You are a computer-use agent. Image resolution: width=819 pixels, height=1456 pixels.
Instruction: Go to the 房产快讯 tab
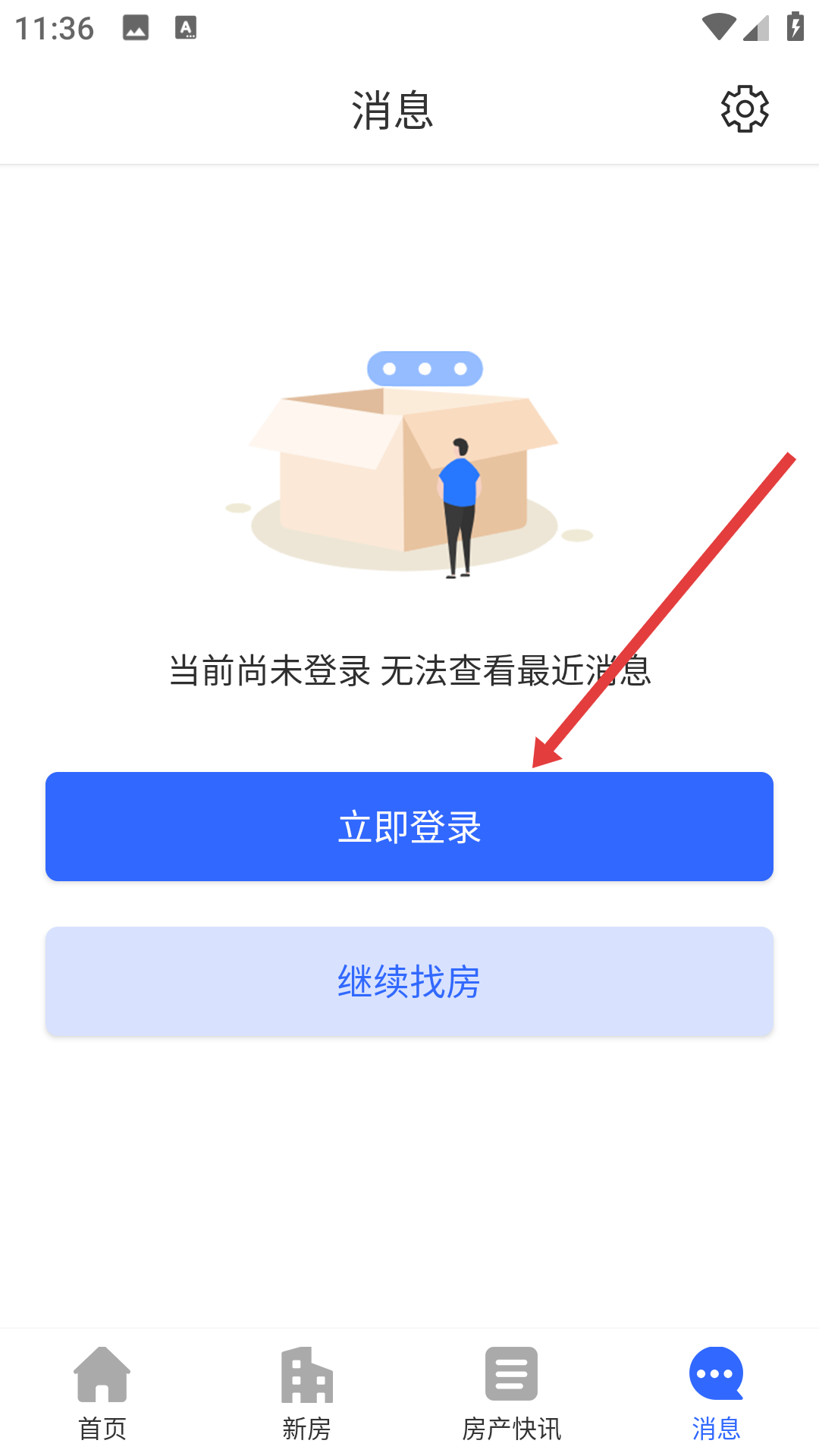[x=512, y=1394]
